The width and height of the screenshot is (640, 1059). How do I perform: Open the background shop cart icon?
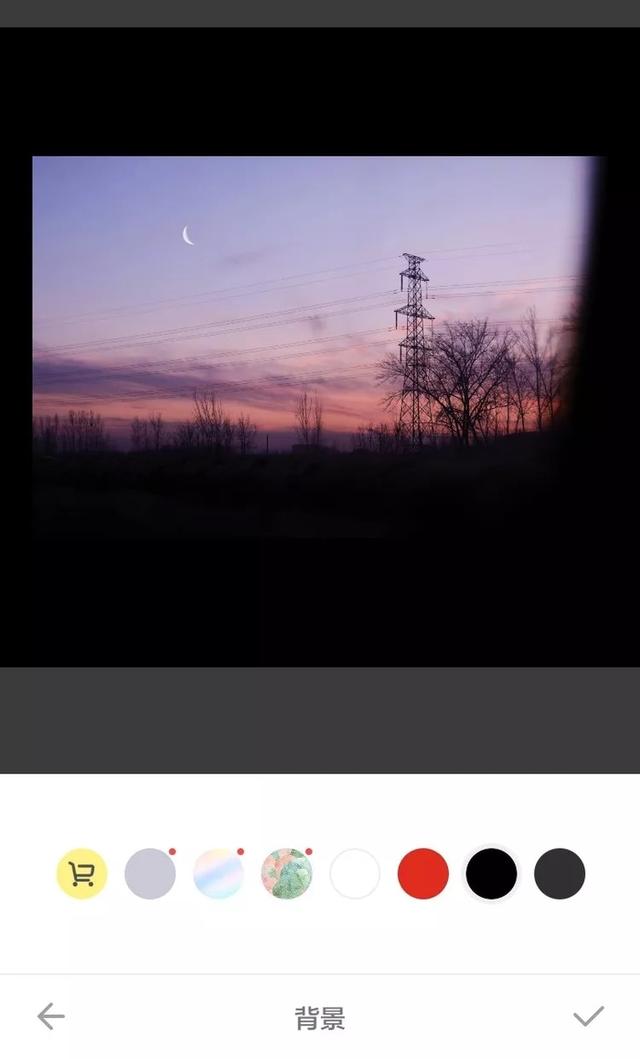tap(82, 874)
